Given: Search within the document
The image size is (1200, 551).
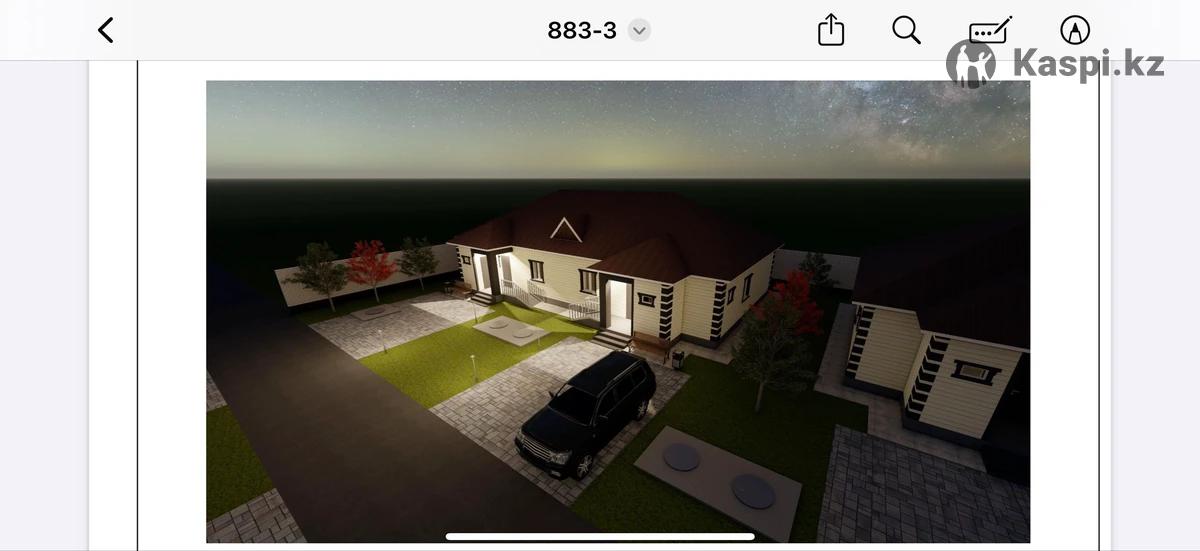Looking at the screenshot, I should click(x=906, y=30).
